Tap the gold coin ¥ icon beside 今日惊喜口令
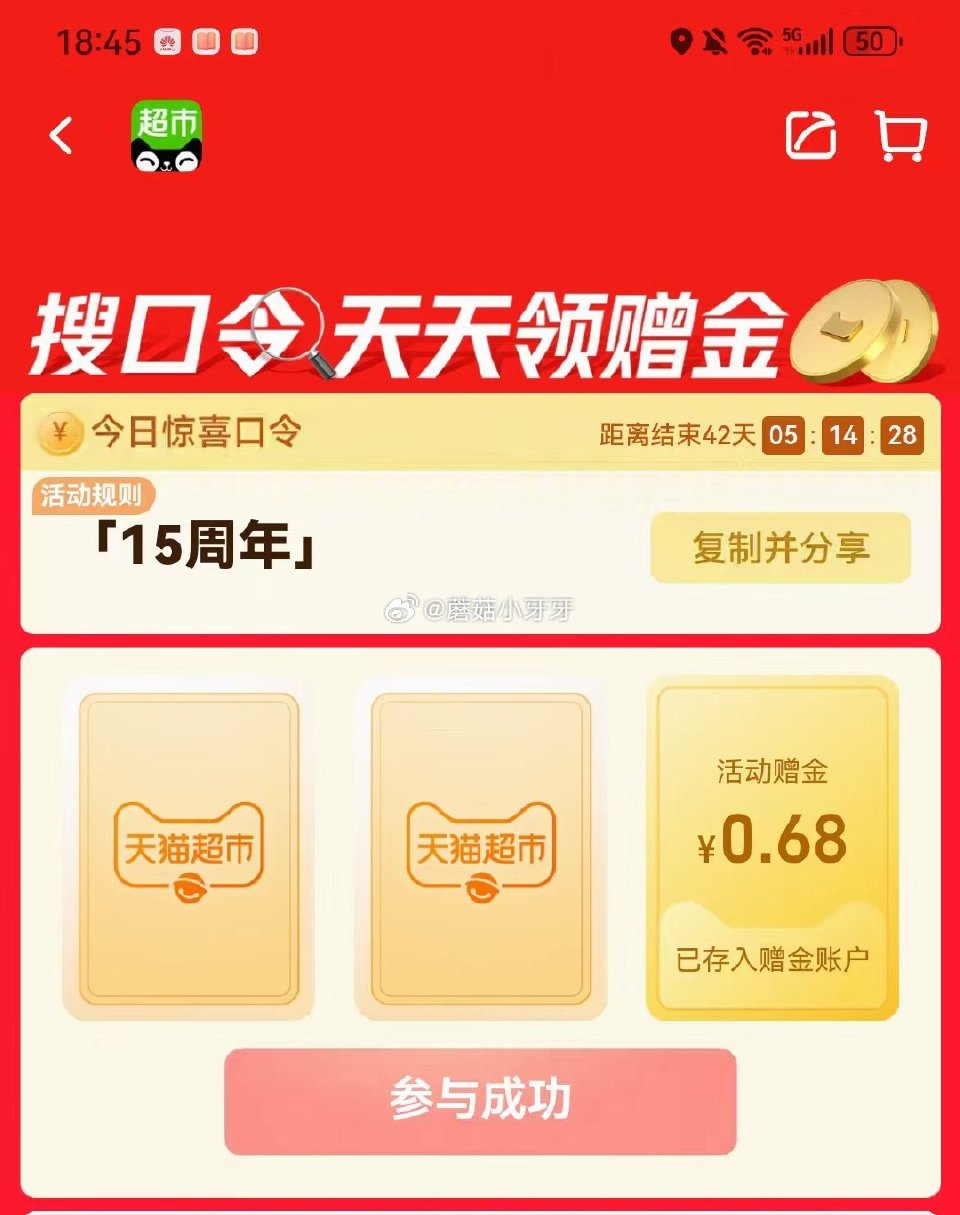This screenshot has width=960, height=1215. [x=62, y=432]
